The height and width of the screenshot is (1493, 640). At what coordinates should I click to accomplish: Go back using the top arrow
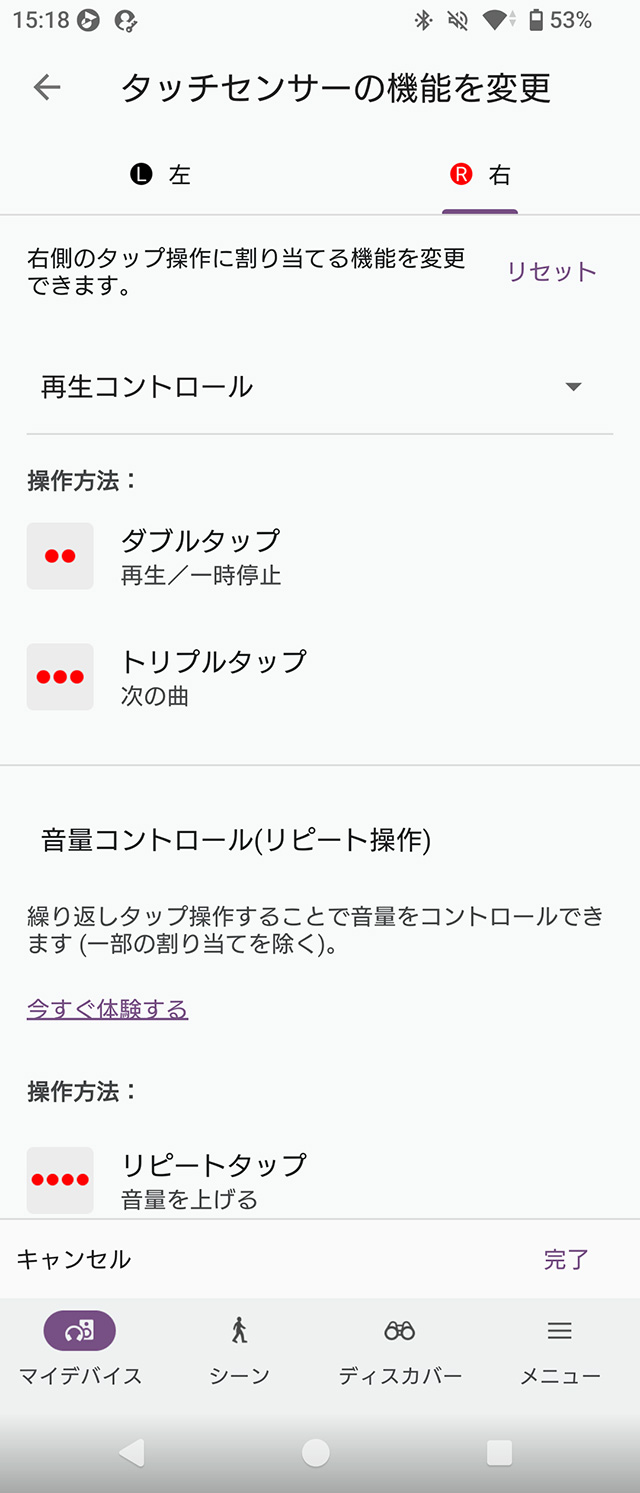point(47,88)
